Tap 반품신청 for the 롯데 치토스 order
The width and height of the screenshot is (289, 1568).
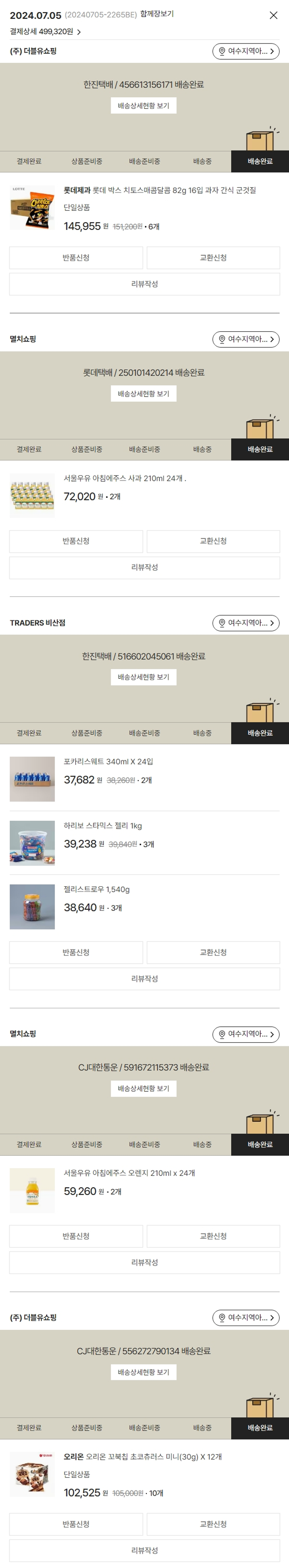click(76, 258)
